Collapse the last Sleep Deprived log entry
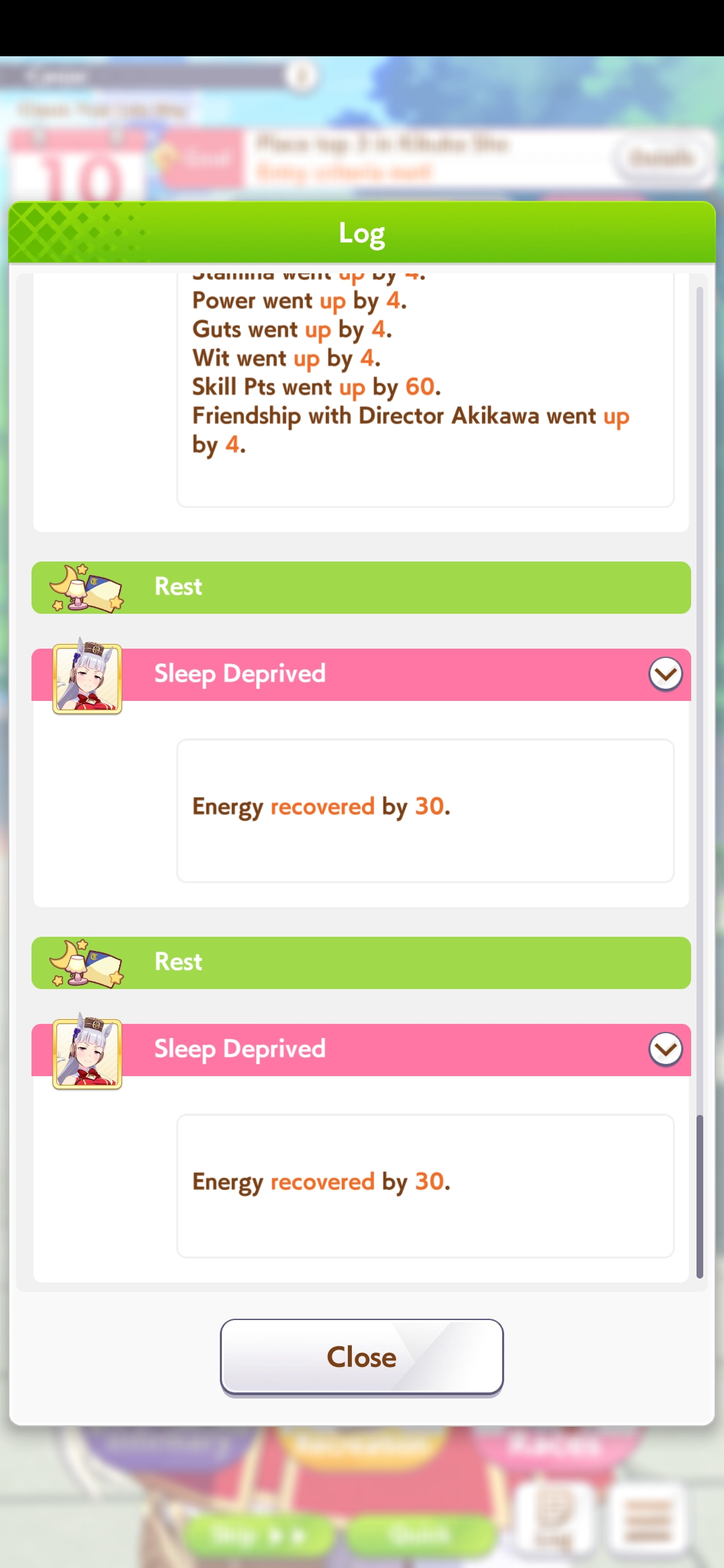724x1568 pixels. 665,1049
